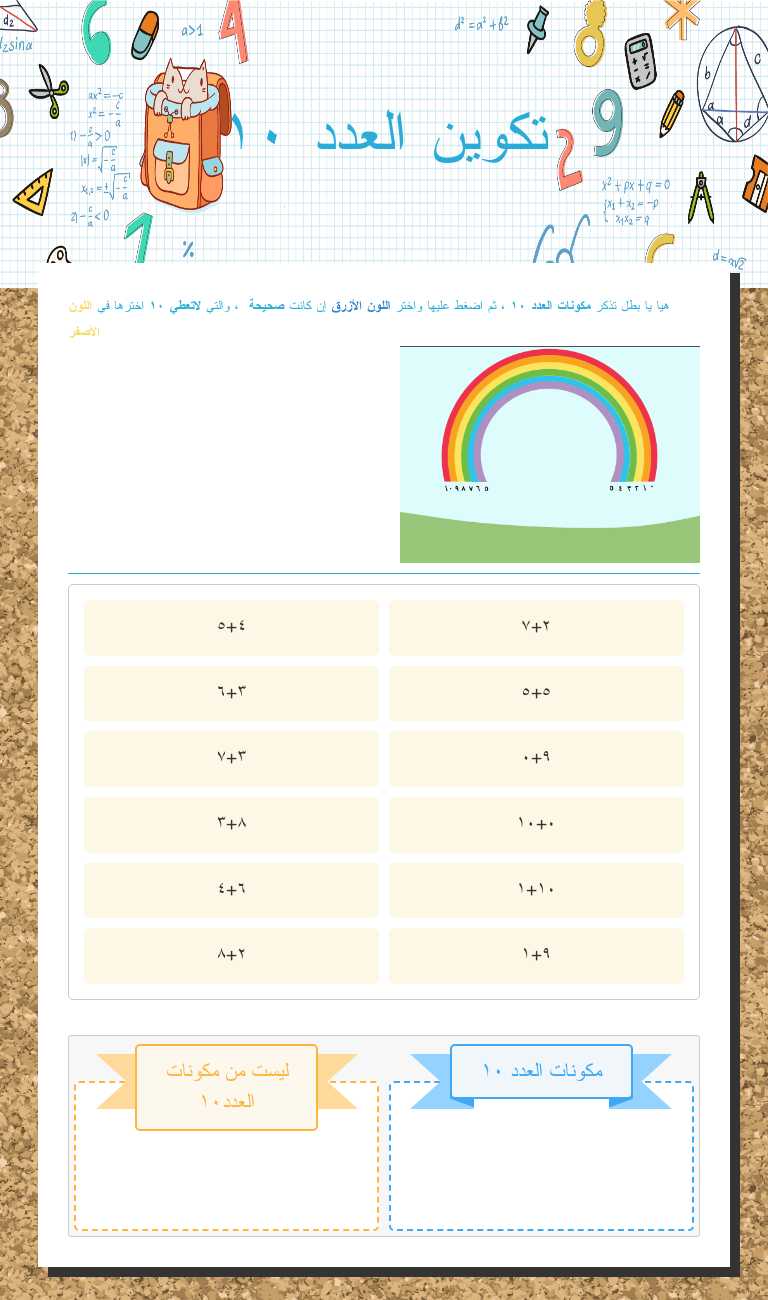Viewport: 768px width, 1300px height.
Task: Select the tile showing ٧+٣
Action: [x=231, y=758]
